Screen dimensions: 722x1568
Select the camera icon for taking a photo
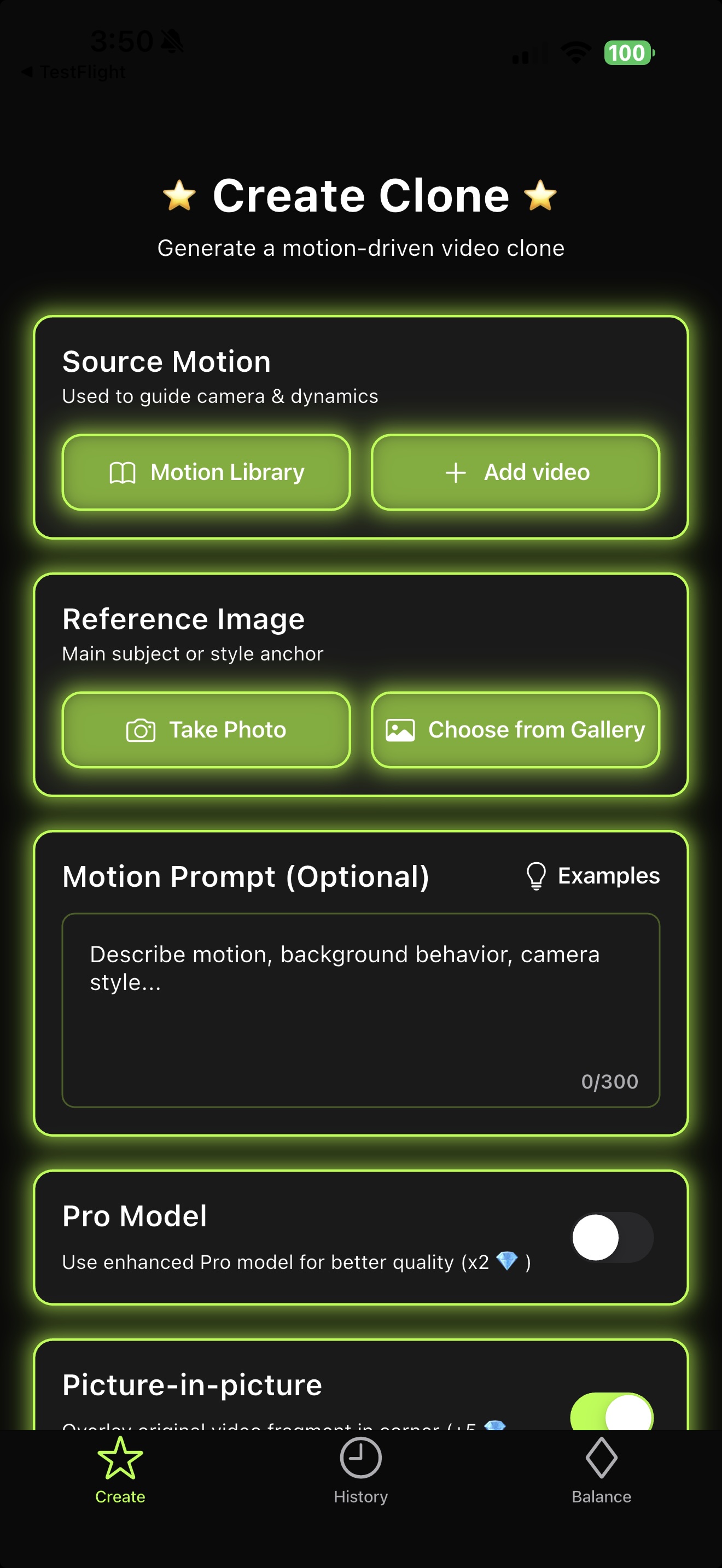tap(141, 730)
